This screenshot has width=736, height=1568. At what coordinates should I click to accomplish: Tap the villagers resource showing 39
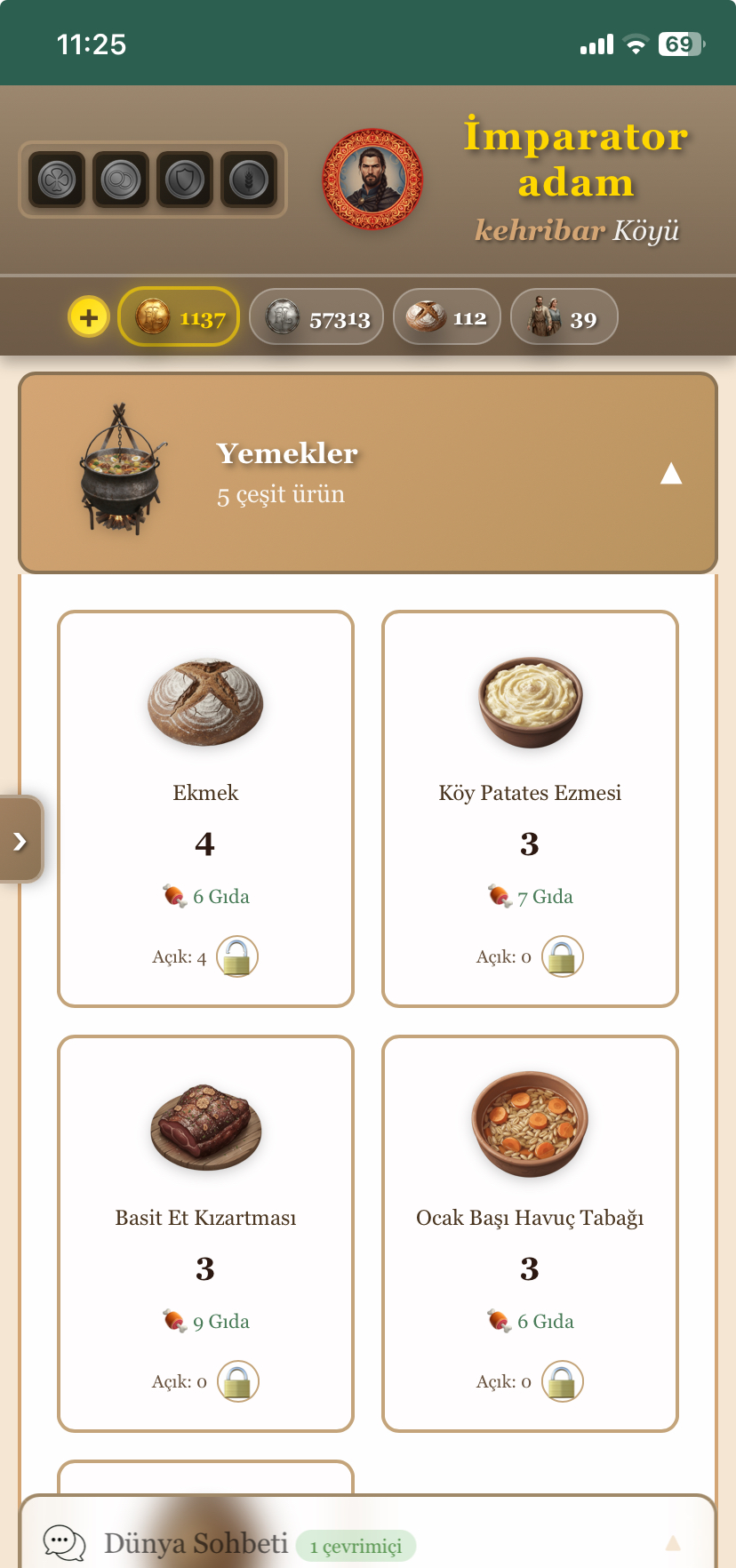click(x=564, y=316)
